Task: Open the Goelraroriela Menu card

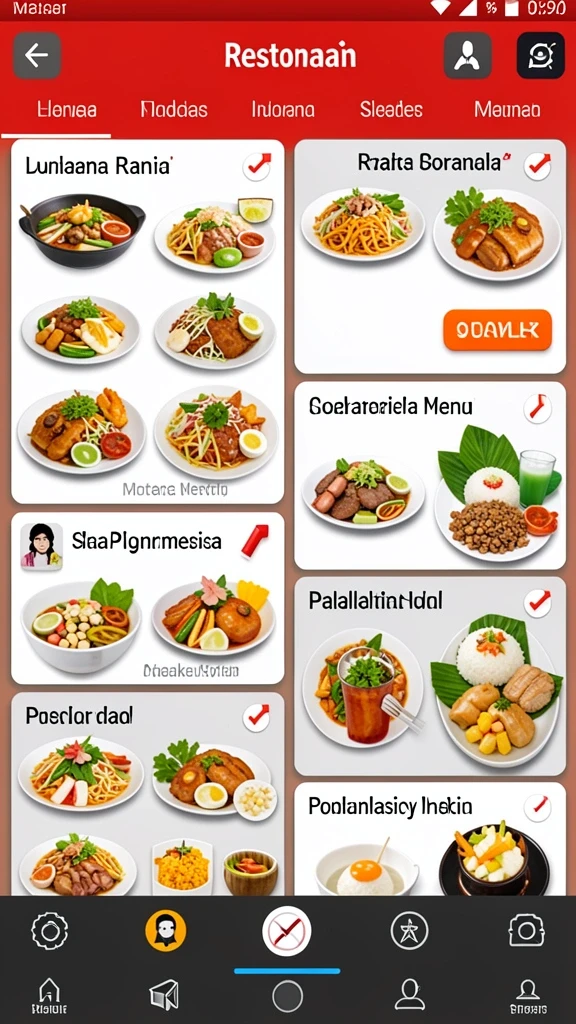Action: pos(430,475)
